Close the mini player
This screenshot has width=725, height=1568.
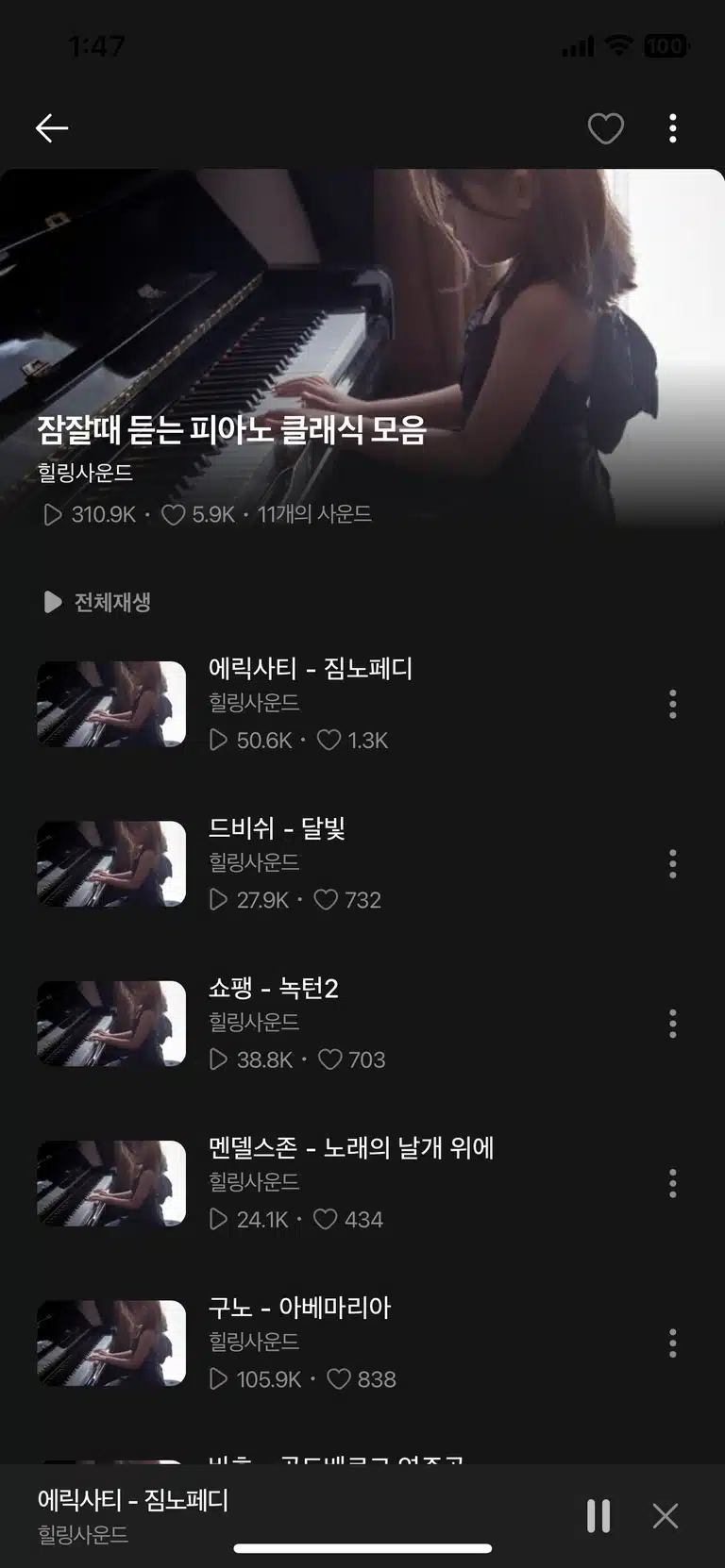tap(666, 1516)
